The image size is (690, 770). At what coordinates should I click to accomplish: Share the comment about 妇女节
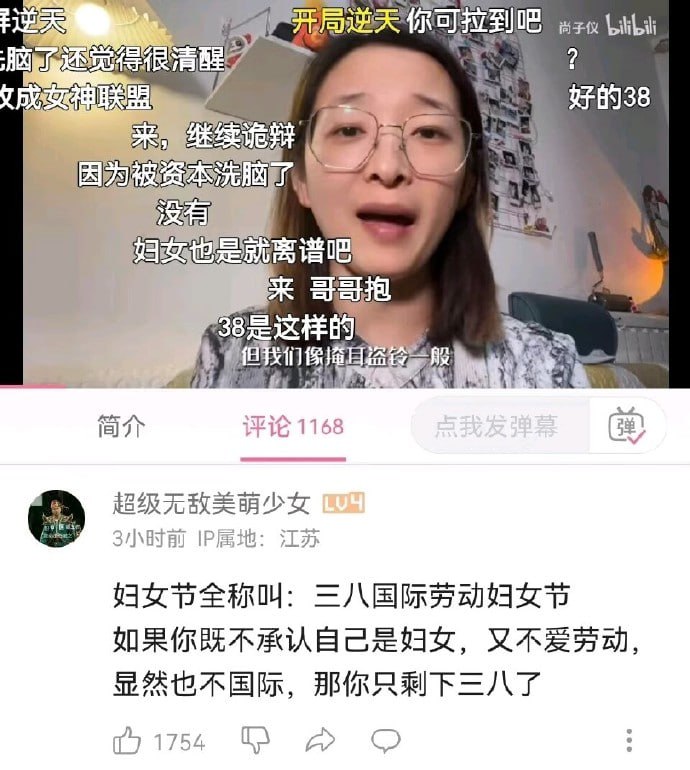point(320,741)
